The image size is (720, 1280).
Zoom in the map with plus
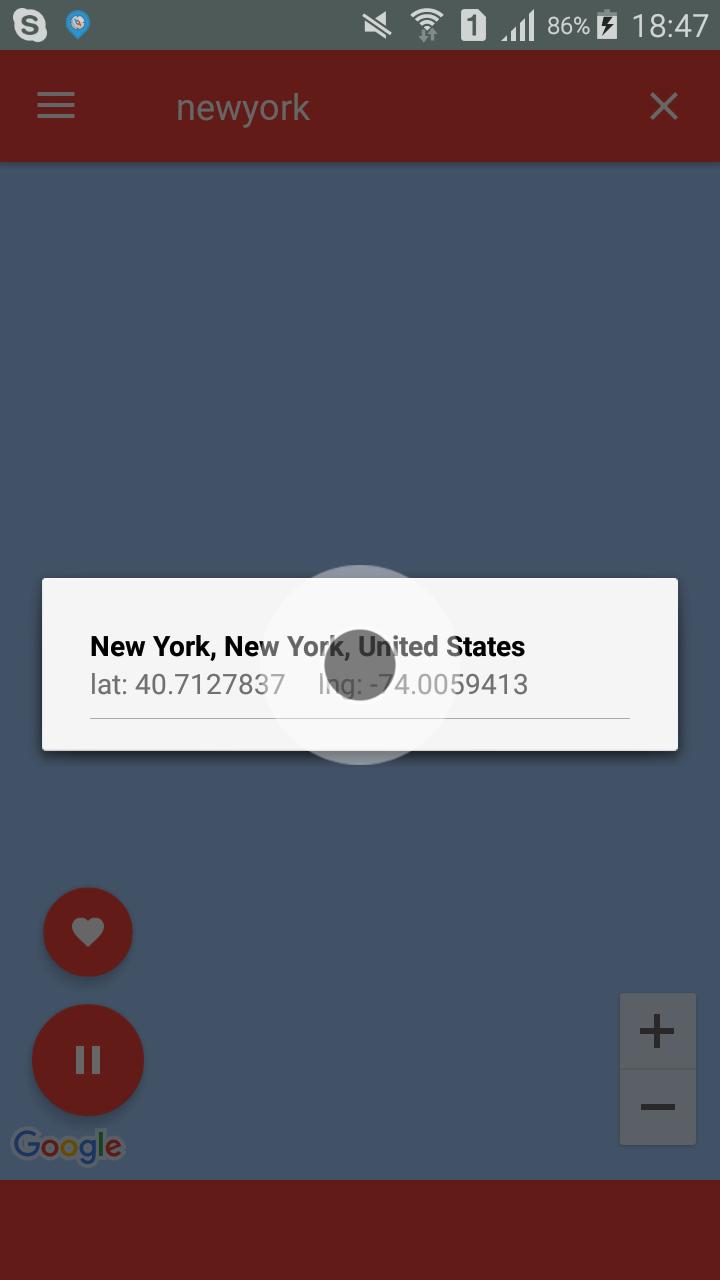[x=657, y=1031]
